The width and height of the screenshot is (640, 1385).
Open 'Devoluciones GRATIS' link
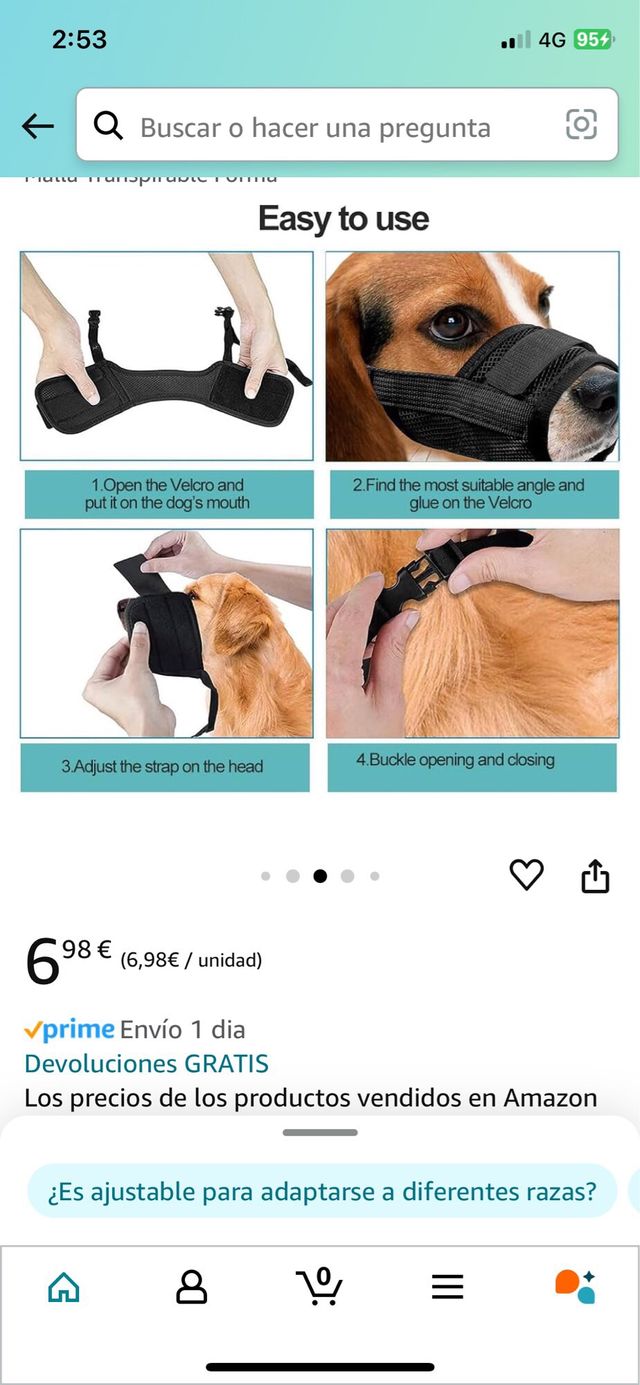click(x=146, y=1063)
